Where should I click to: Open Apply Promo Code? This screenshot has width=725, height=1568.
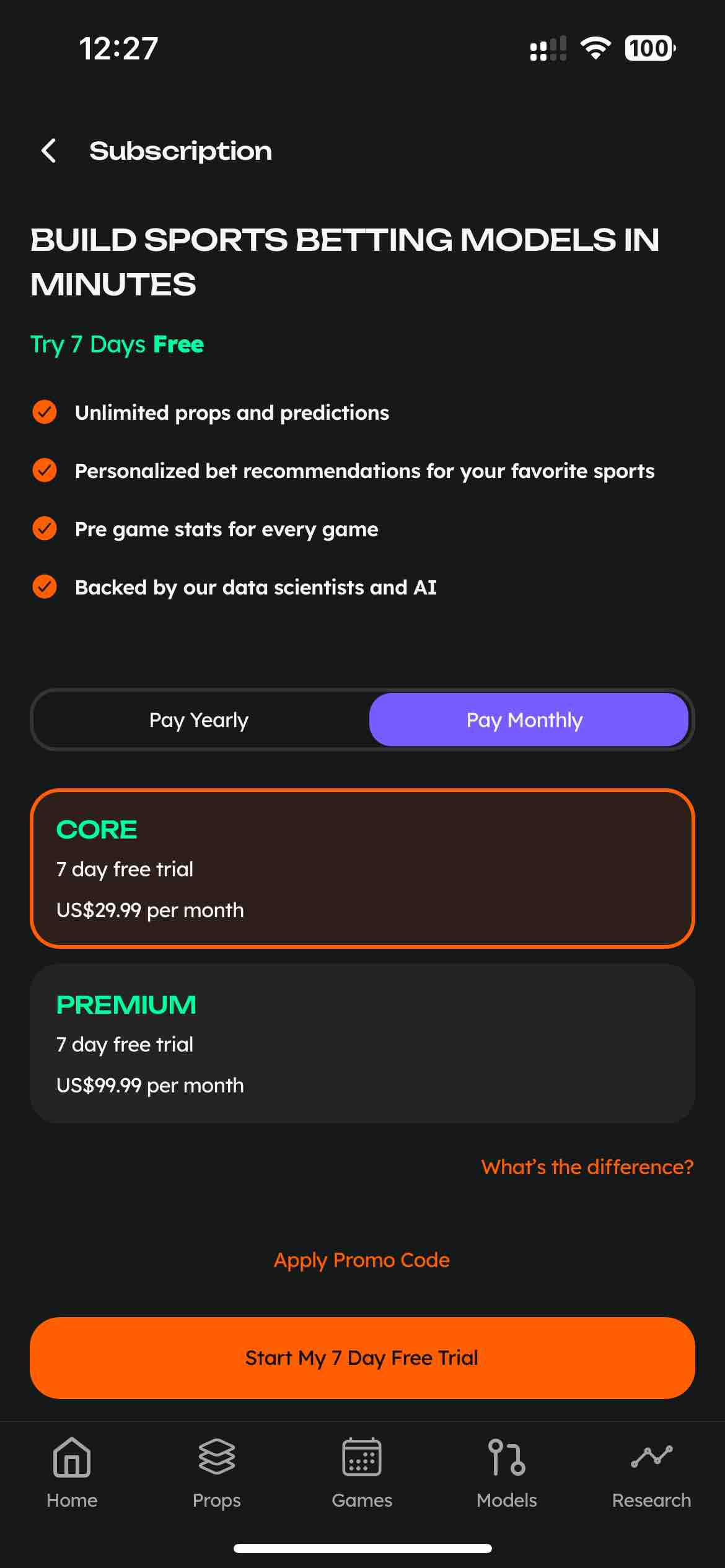(x=362, y=1260)
